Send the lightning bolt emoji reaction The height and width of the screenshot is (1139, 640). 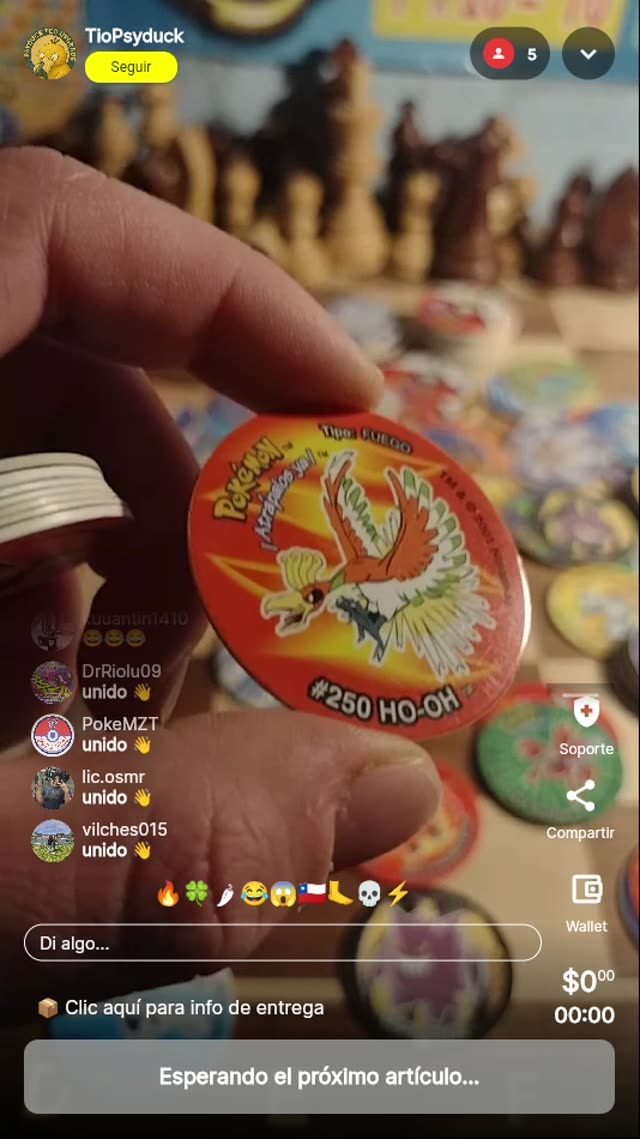[x=398, y=894]
